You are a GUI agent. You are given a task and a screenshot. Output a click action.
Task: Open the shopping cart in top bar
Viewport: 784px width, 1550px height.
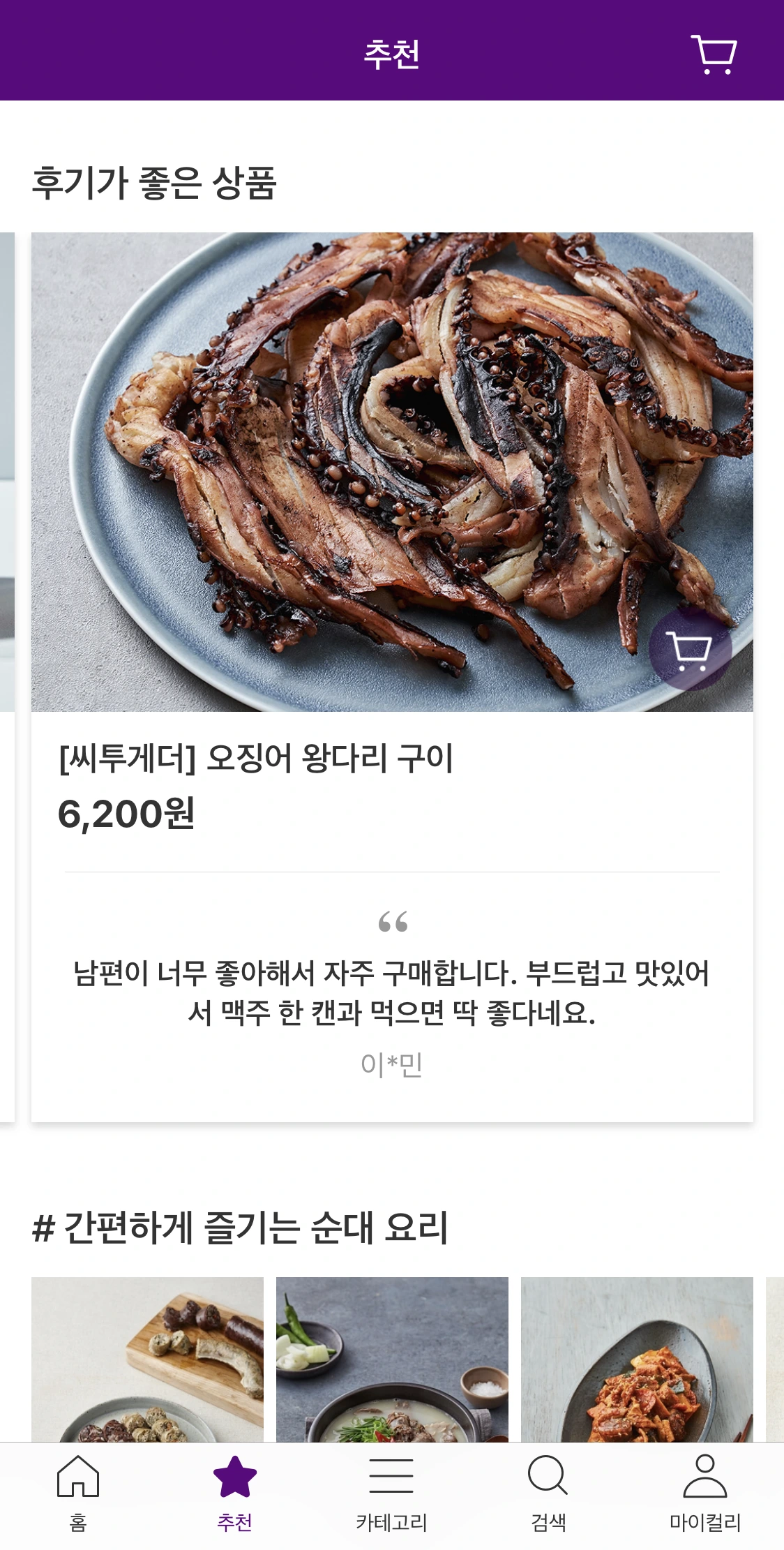(x=714, y=54)
